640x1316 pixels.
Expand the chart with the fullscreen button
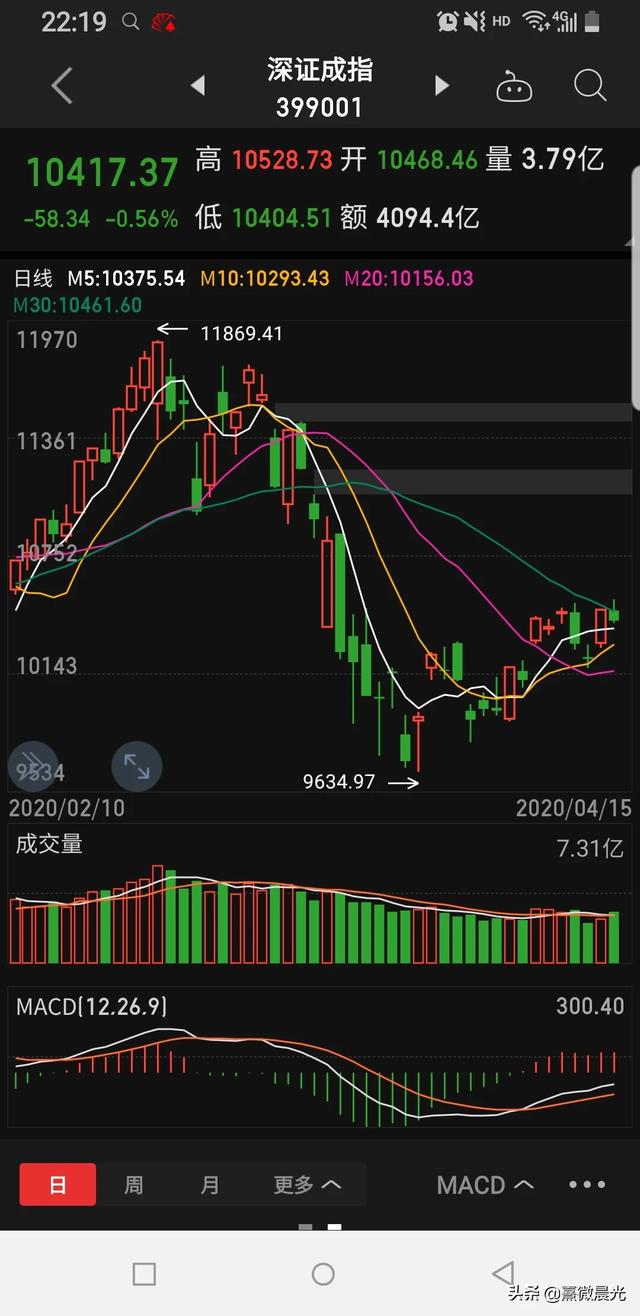[x=137, y=767]
